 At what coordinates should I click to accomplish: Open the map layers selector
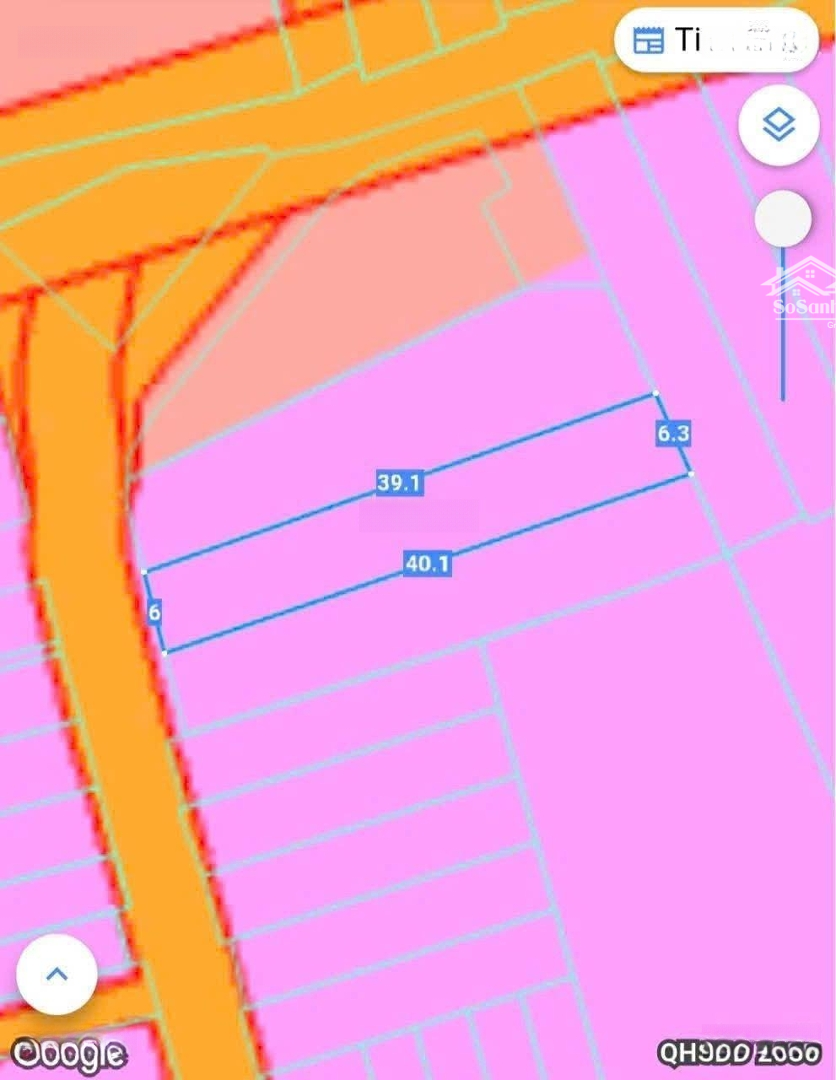click(x=779, y=126)
